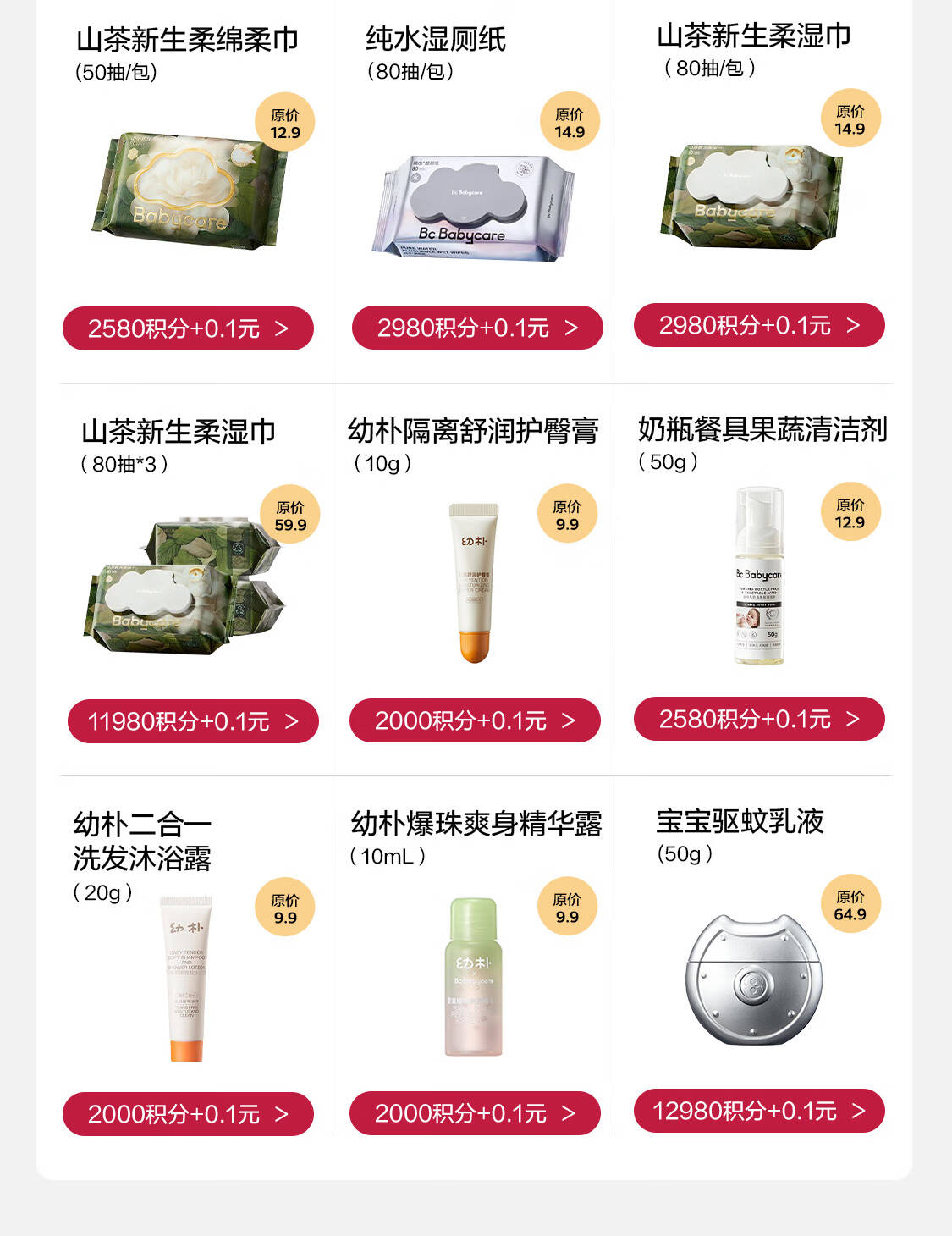The width and height of the screenshot is (952, 1236).
Task: Redeem 幼朴二合一洗发沐浴露 for 2000积分
Action: pyautogui.click(x=188, y=1114)
